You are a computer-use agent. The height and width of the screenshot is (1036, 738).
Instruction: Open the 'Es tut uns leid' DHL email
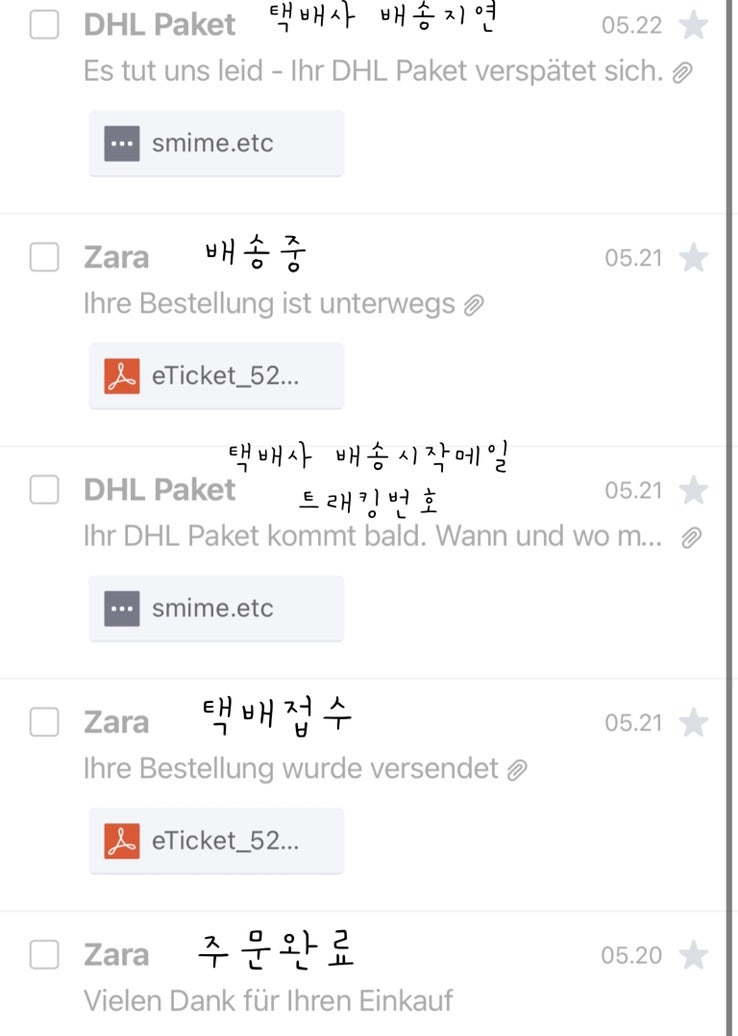tap(373, 72)
